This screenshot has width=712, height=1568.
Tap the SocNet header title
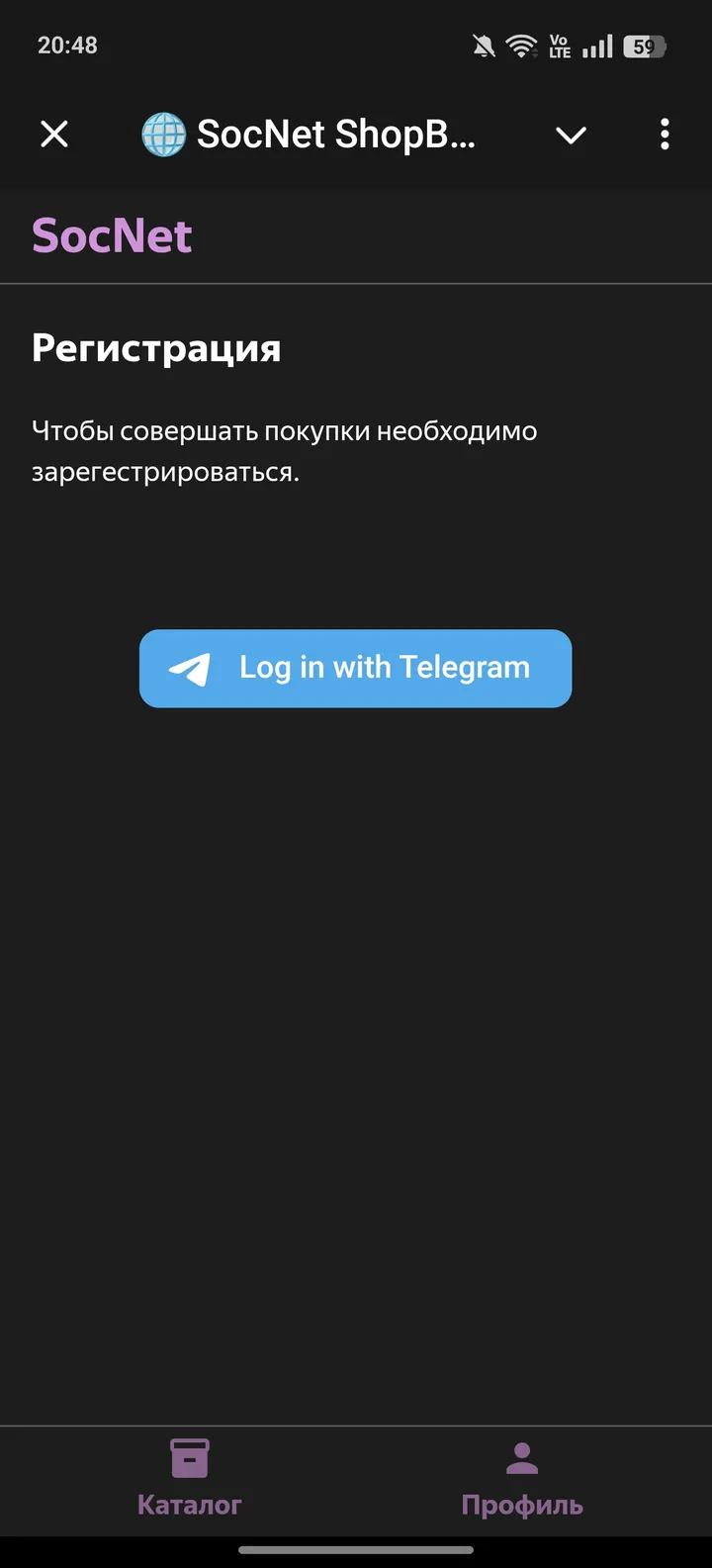[112, 235]
